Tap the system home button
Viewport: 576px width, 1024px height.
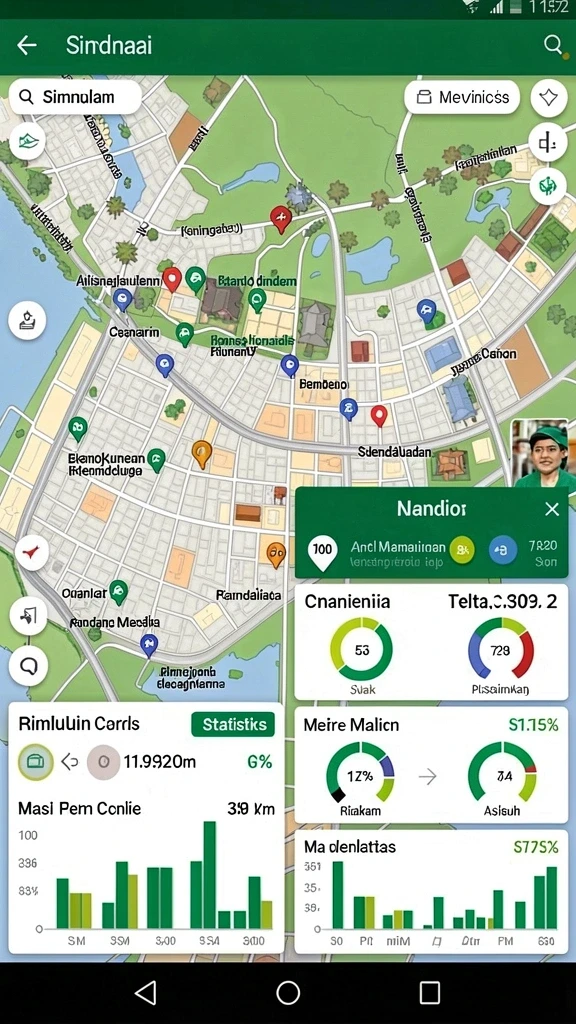click(288, 993)
